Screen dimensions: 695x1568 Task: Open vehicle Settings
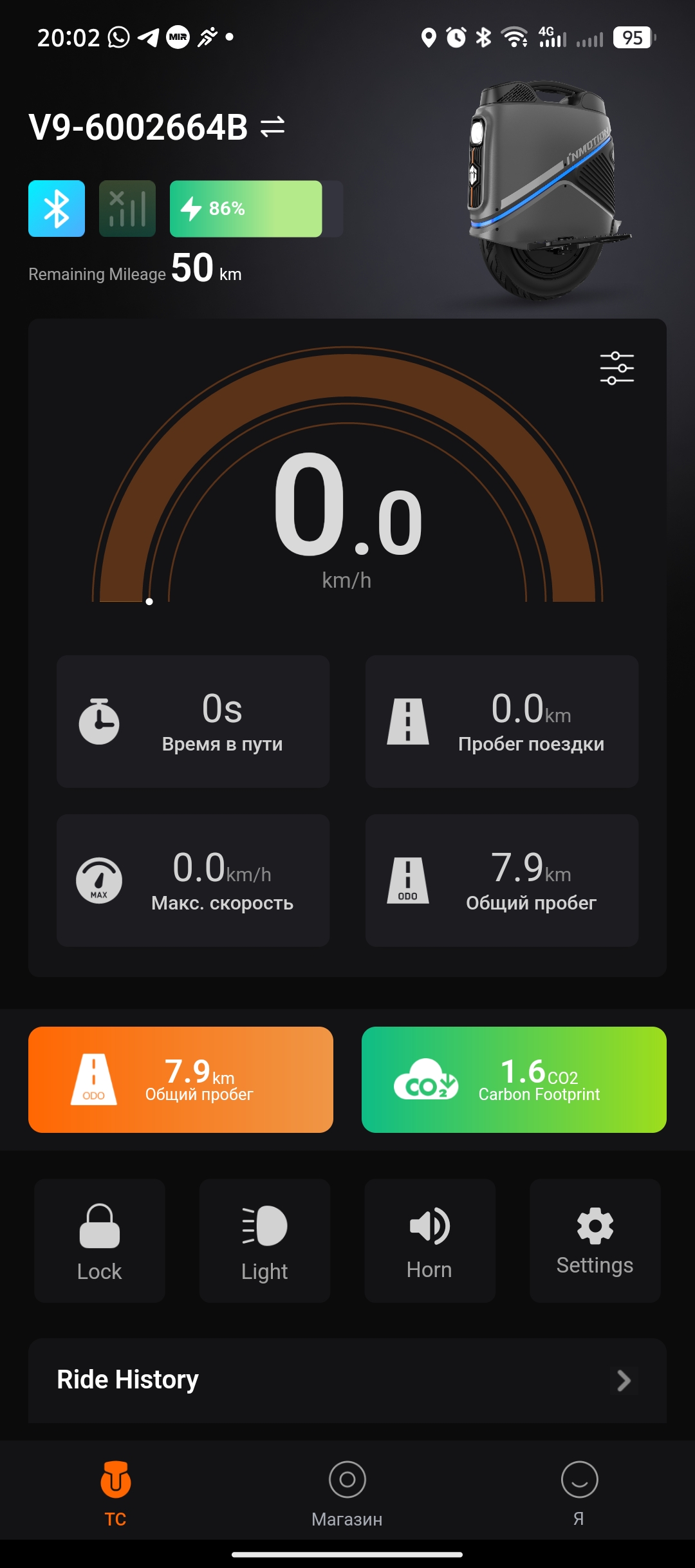[595, 1241]
